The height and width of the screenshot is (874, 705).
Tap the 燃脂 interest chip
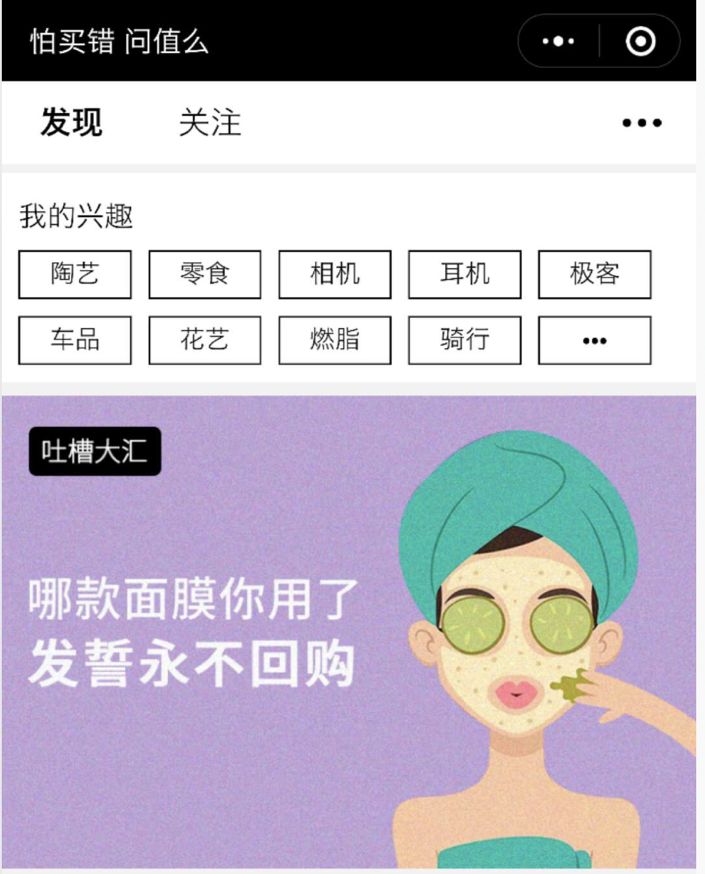tap(335, 340)
